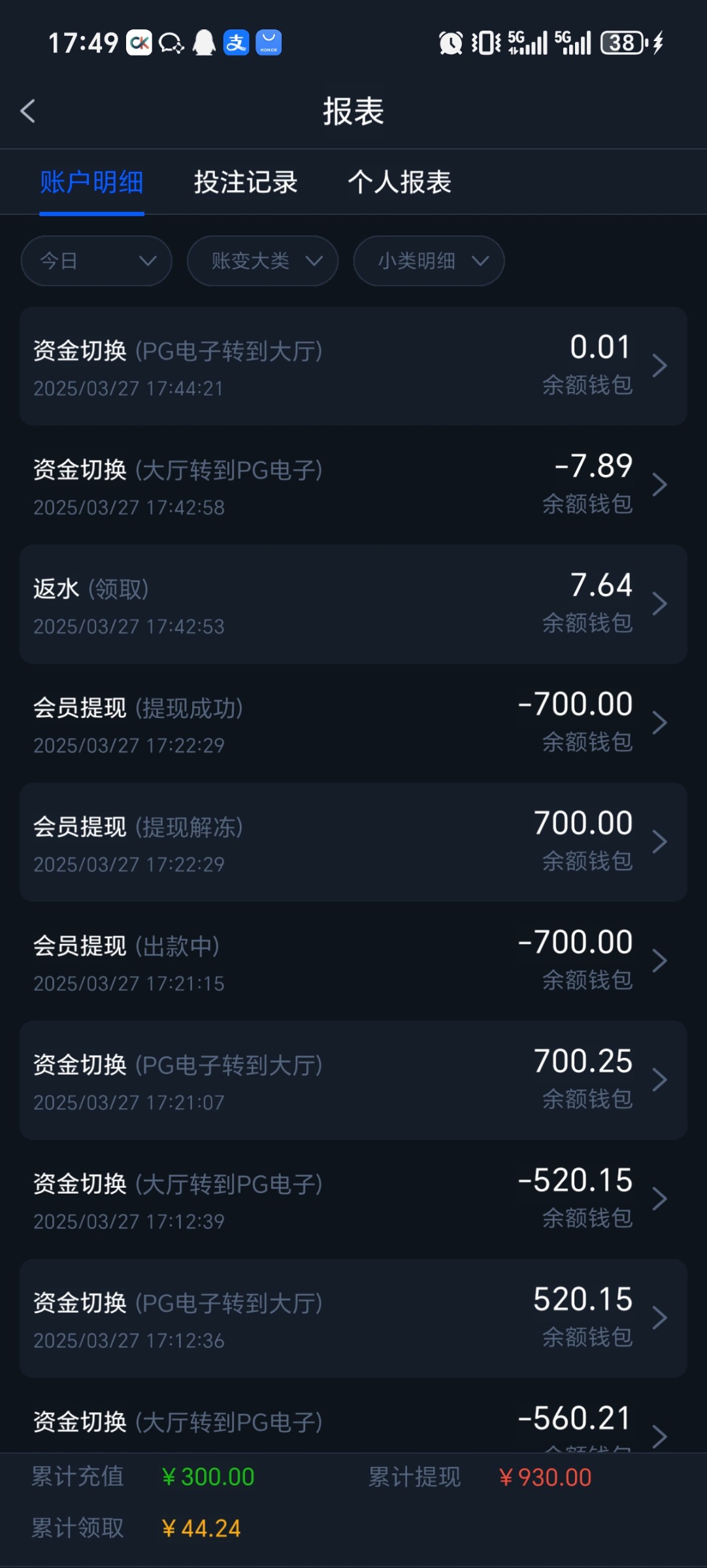Expand the 今日 date dropdown
707x1568 pixels.
click(x=97, y=261)
